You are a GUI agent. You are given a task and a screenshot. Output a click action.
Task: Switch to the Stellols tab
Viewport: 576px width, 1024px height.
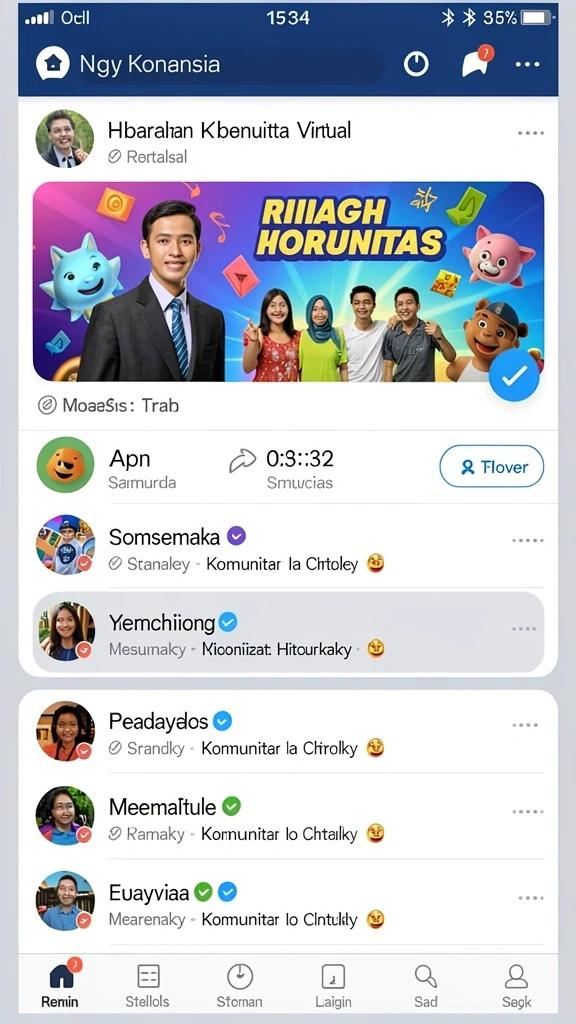point(148,985)
